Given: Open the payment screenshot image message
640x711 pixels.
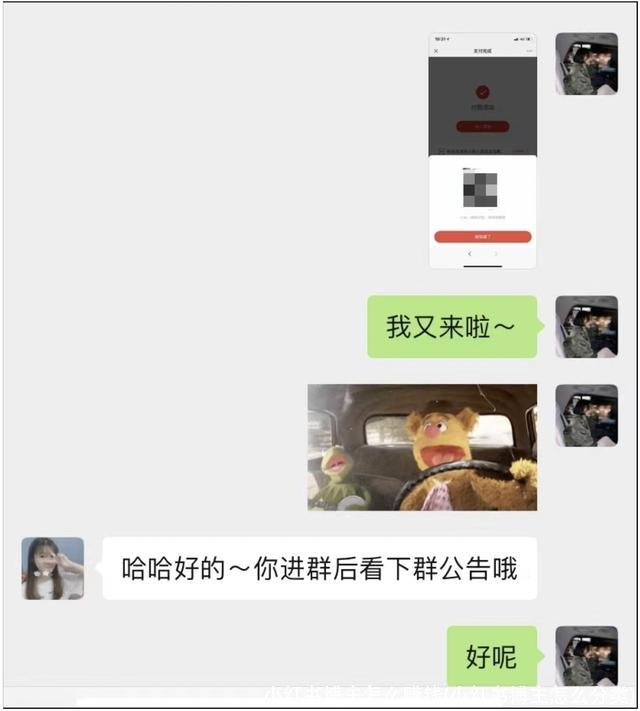Looking at the screenshot, I should tap(482, 150).
